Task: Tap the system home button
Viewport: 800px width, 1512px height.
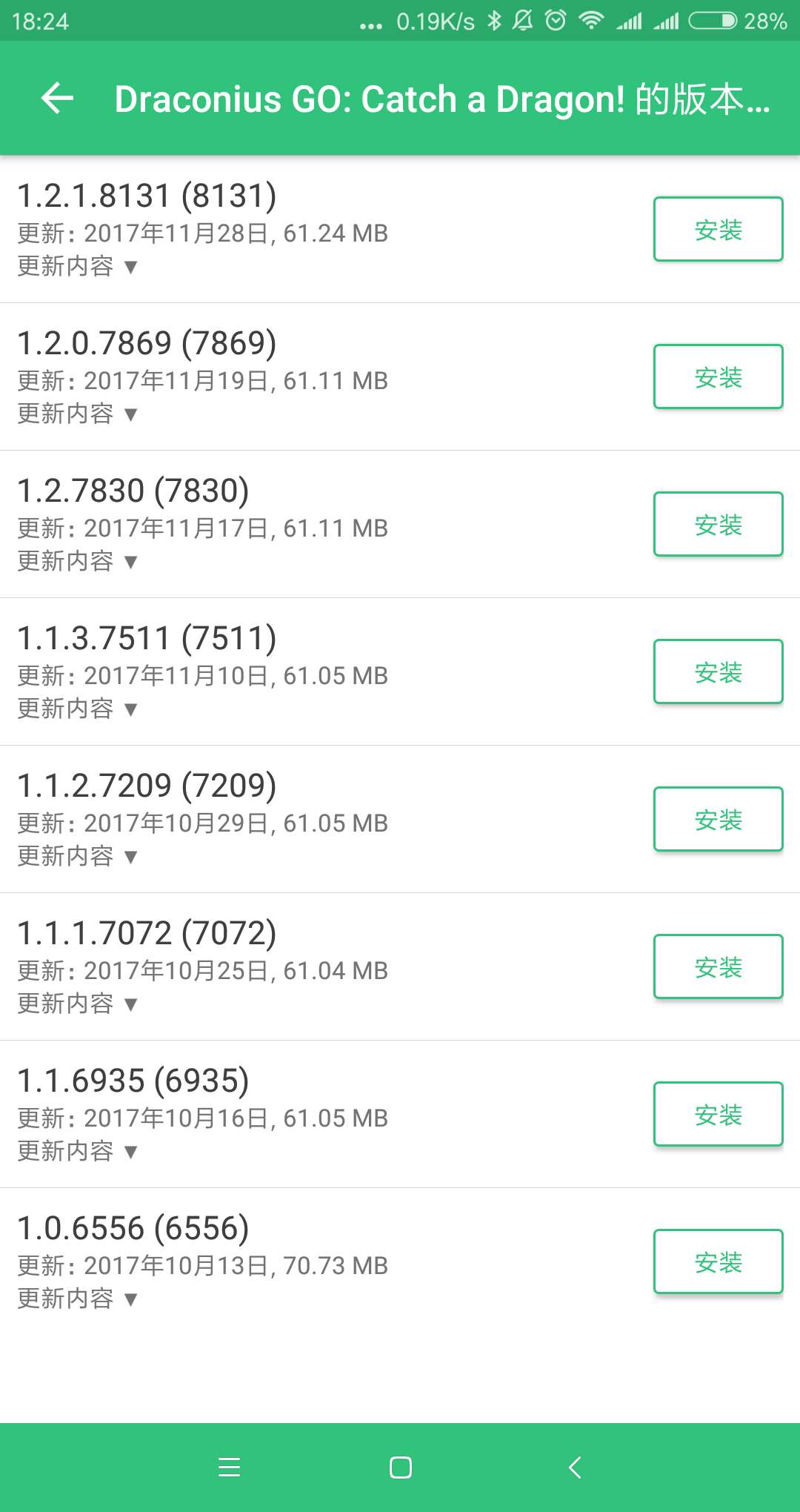Action: coord(400,1468)
